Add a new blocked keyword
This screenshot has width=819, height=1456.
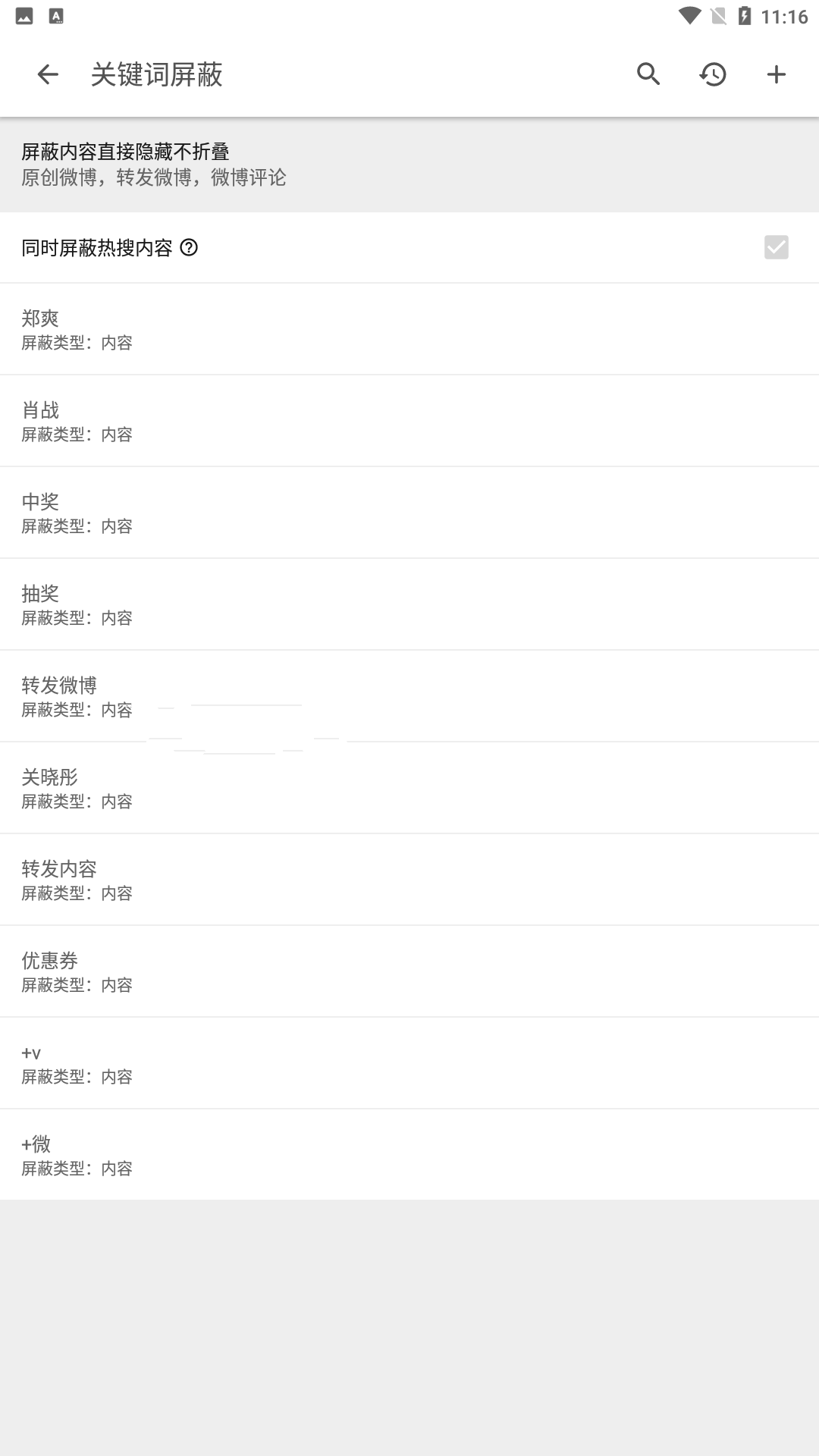coord(776,74)
